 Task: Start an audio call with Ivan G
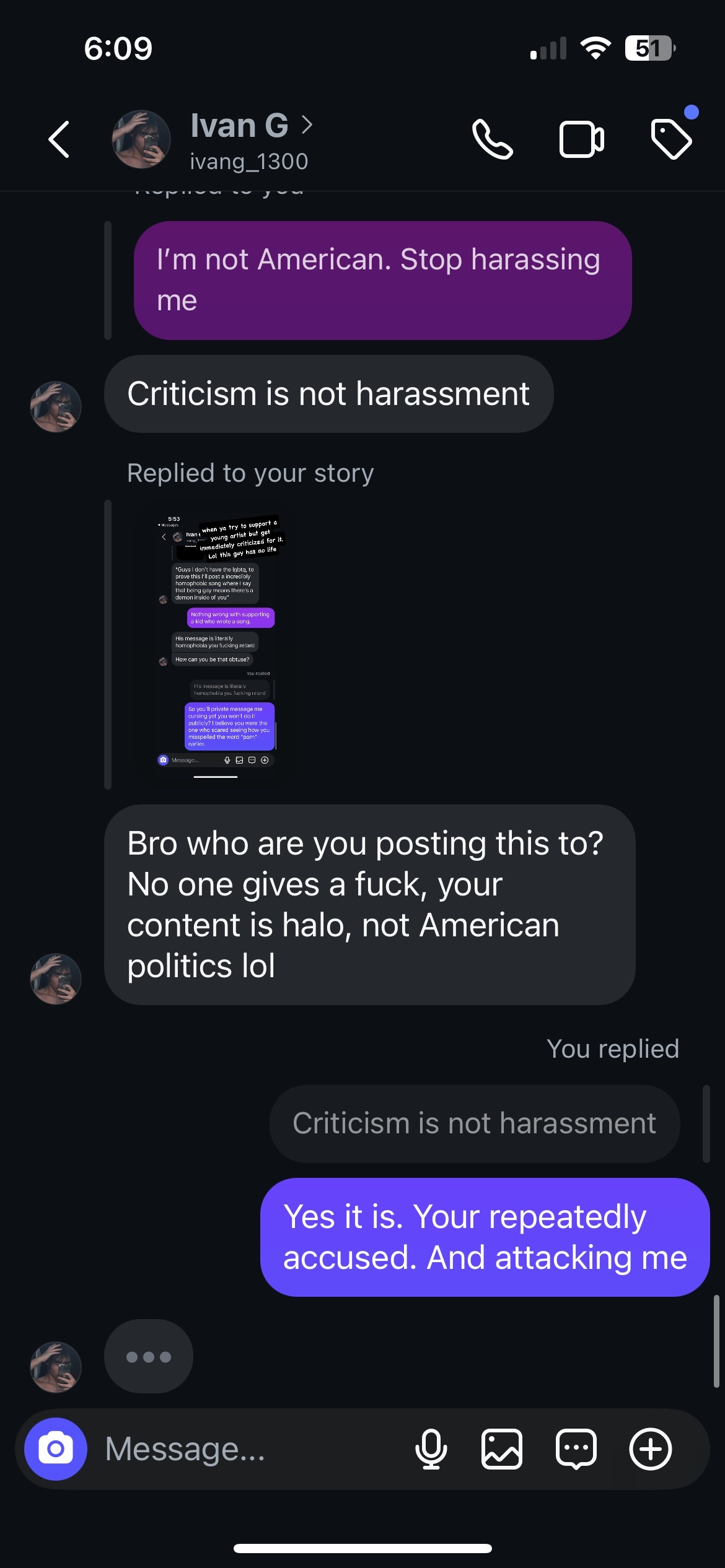(492, 139)
